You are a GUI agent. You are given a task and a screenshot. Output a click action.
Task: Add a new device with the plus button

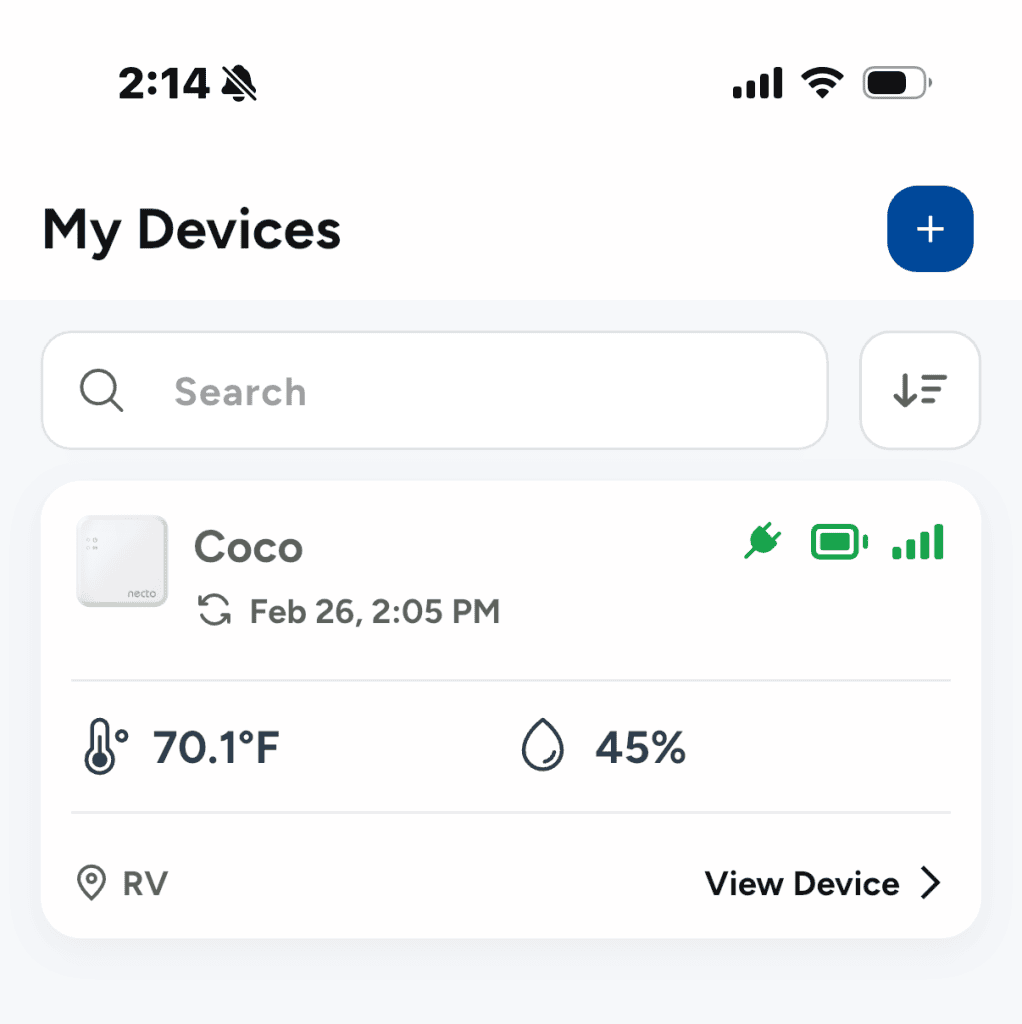(x=930, y=228)
